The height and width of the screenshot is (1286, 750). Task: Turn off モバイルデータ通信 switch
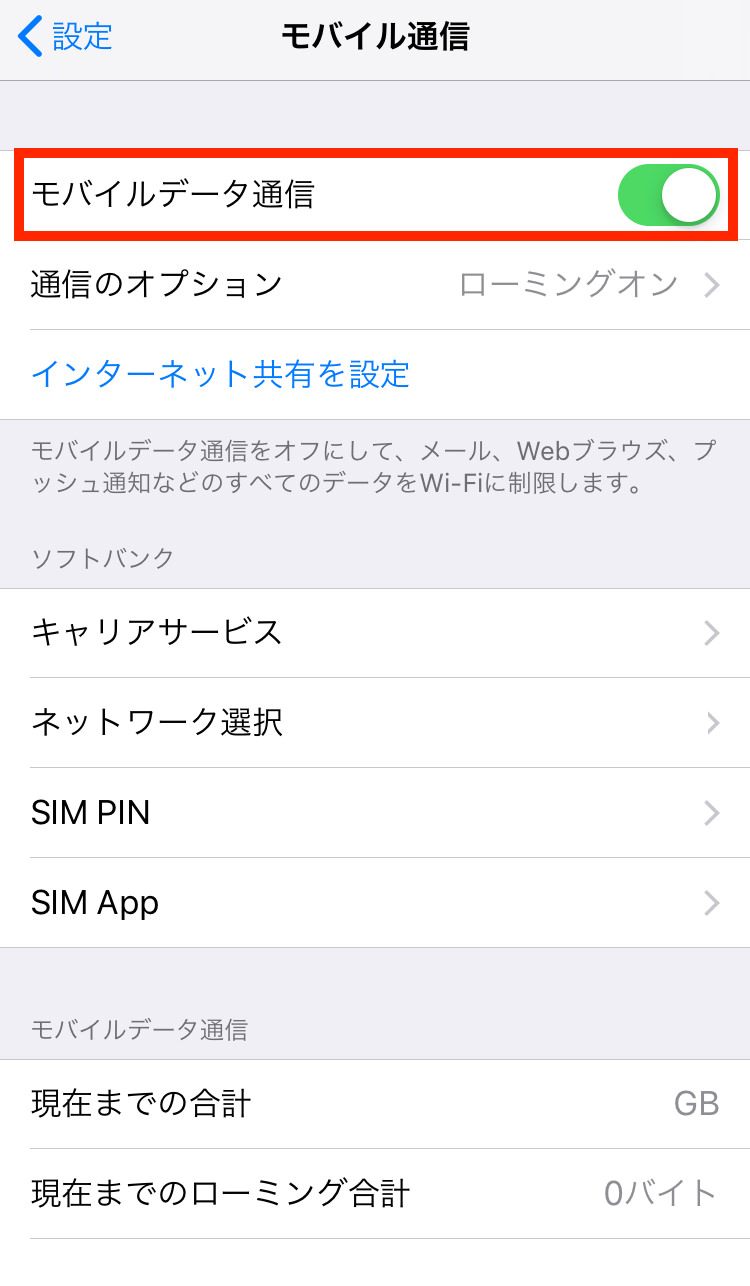click(x=667, y=195)
